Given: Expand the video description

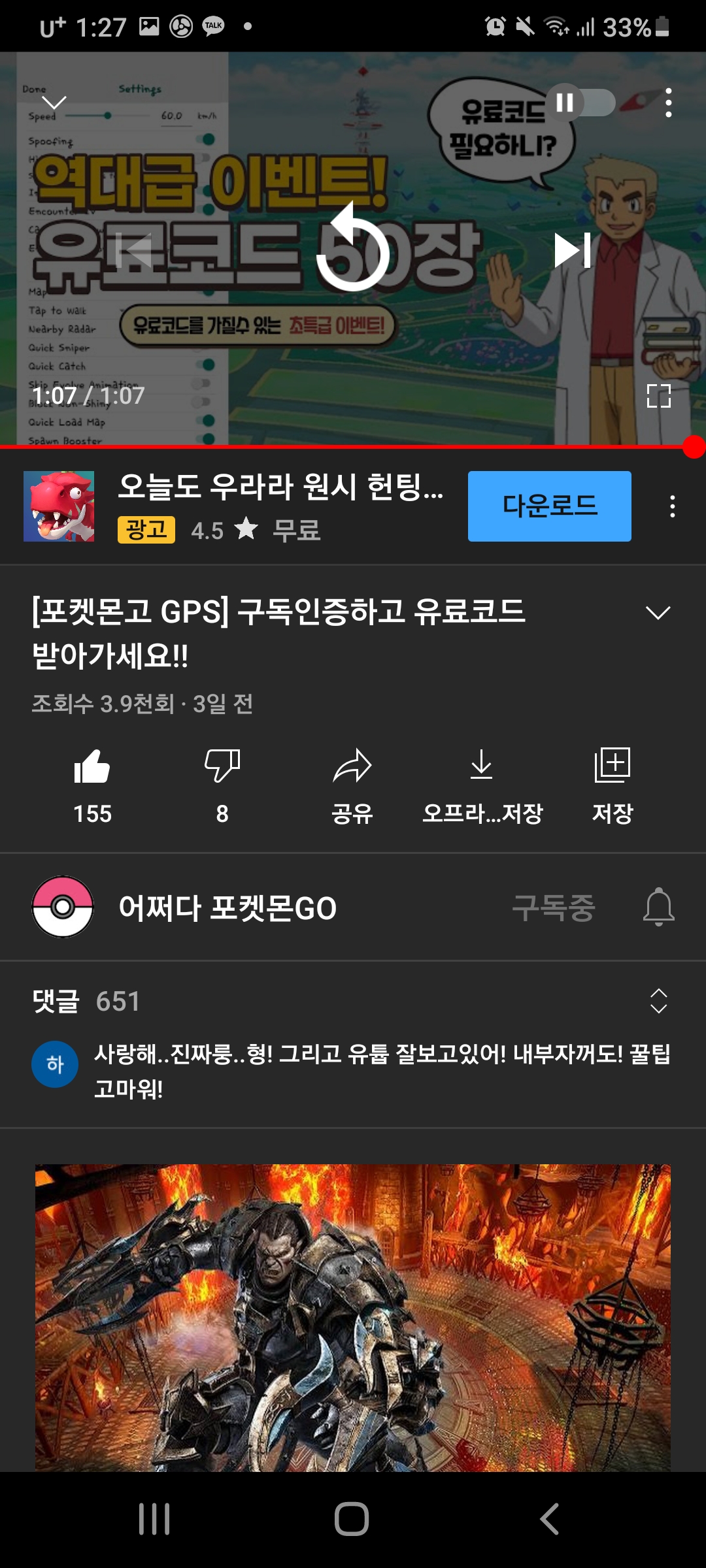Looking at the screenshot, I should 658,613.
